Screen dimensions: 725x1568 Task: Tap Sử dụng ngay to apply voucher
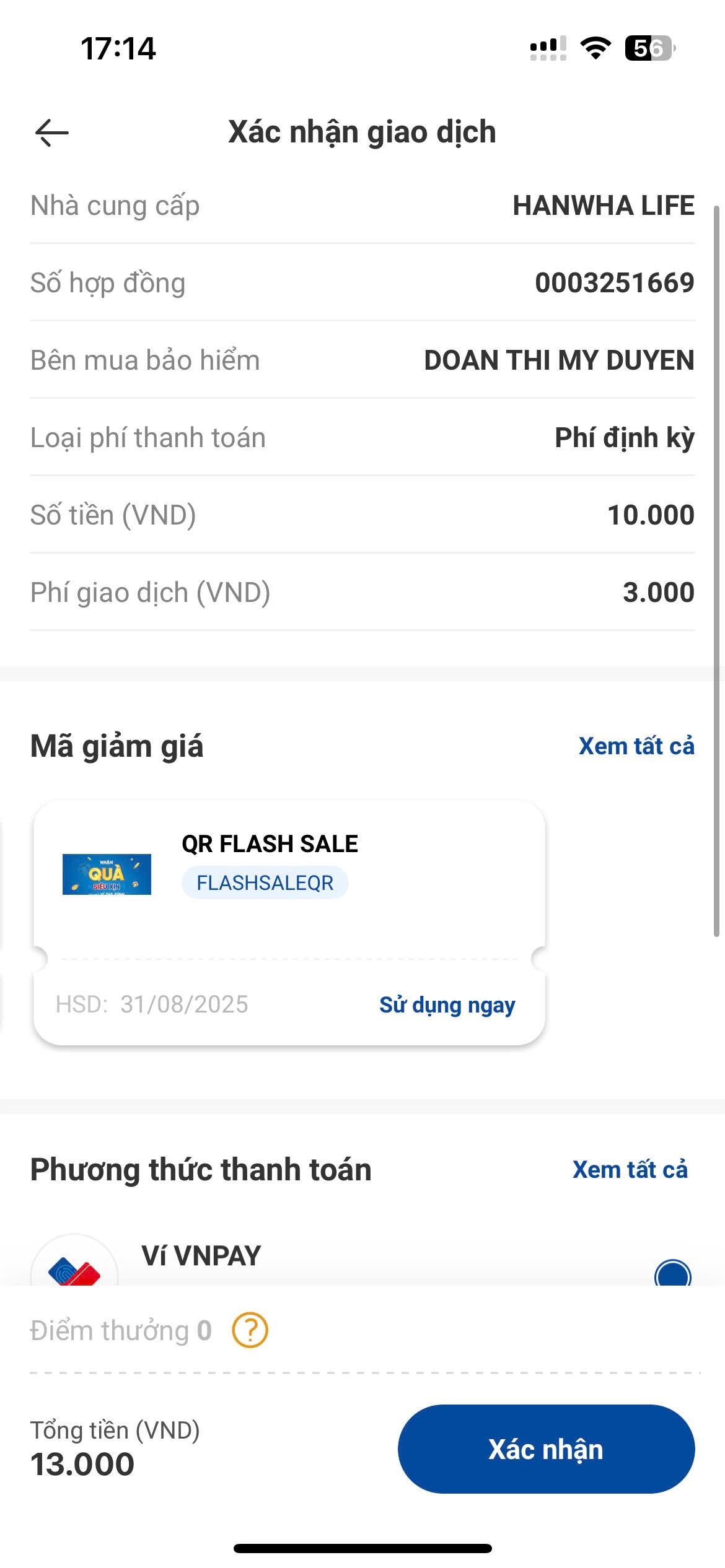point(447,1004)
